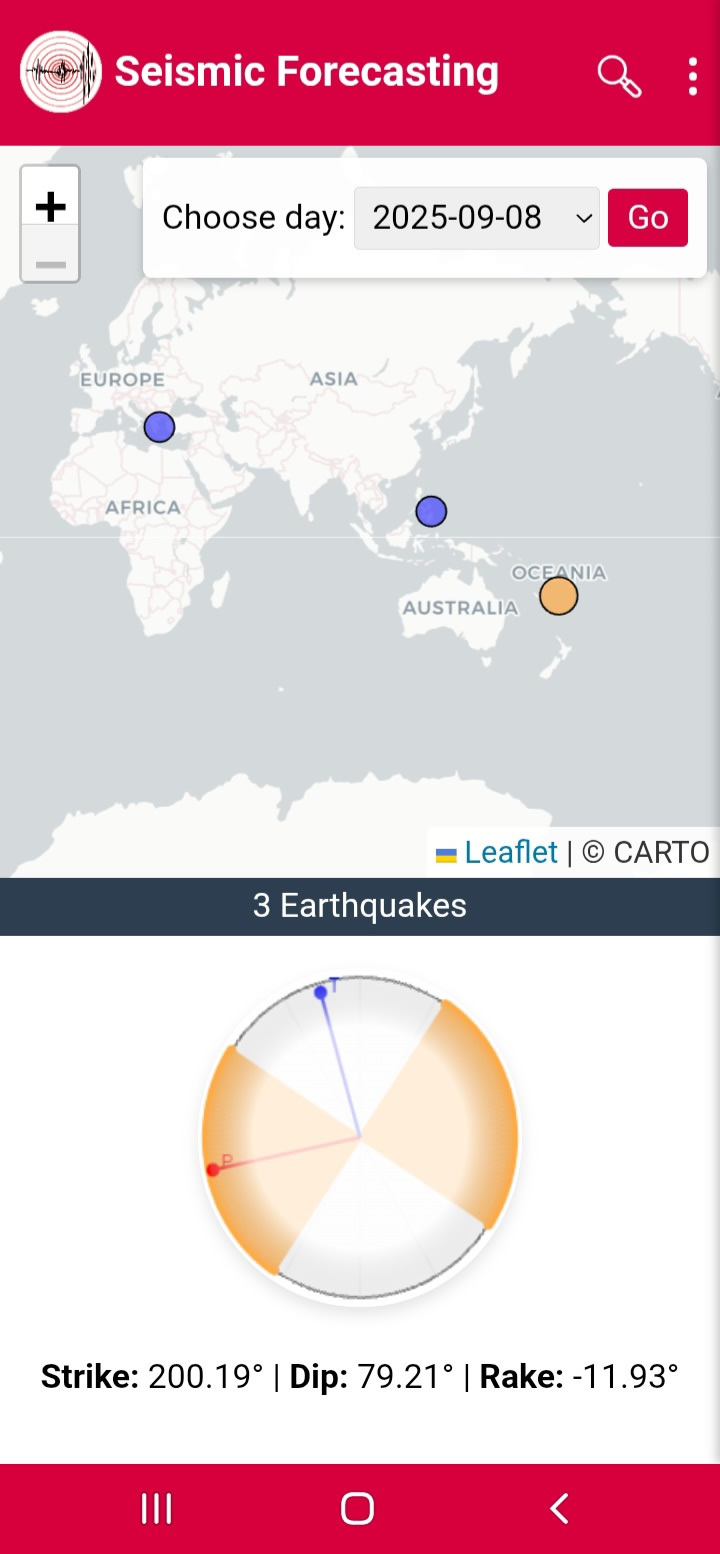Zoom in on the map
This screenshot has width=720, height=1554.
(50, 207)
